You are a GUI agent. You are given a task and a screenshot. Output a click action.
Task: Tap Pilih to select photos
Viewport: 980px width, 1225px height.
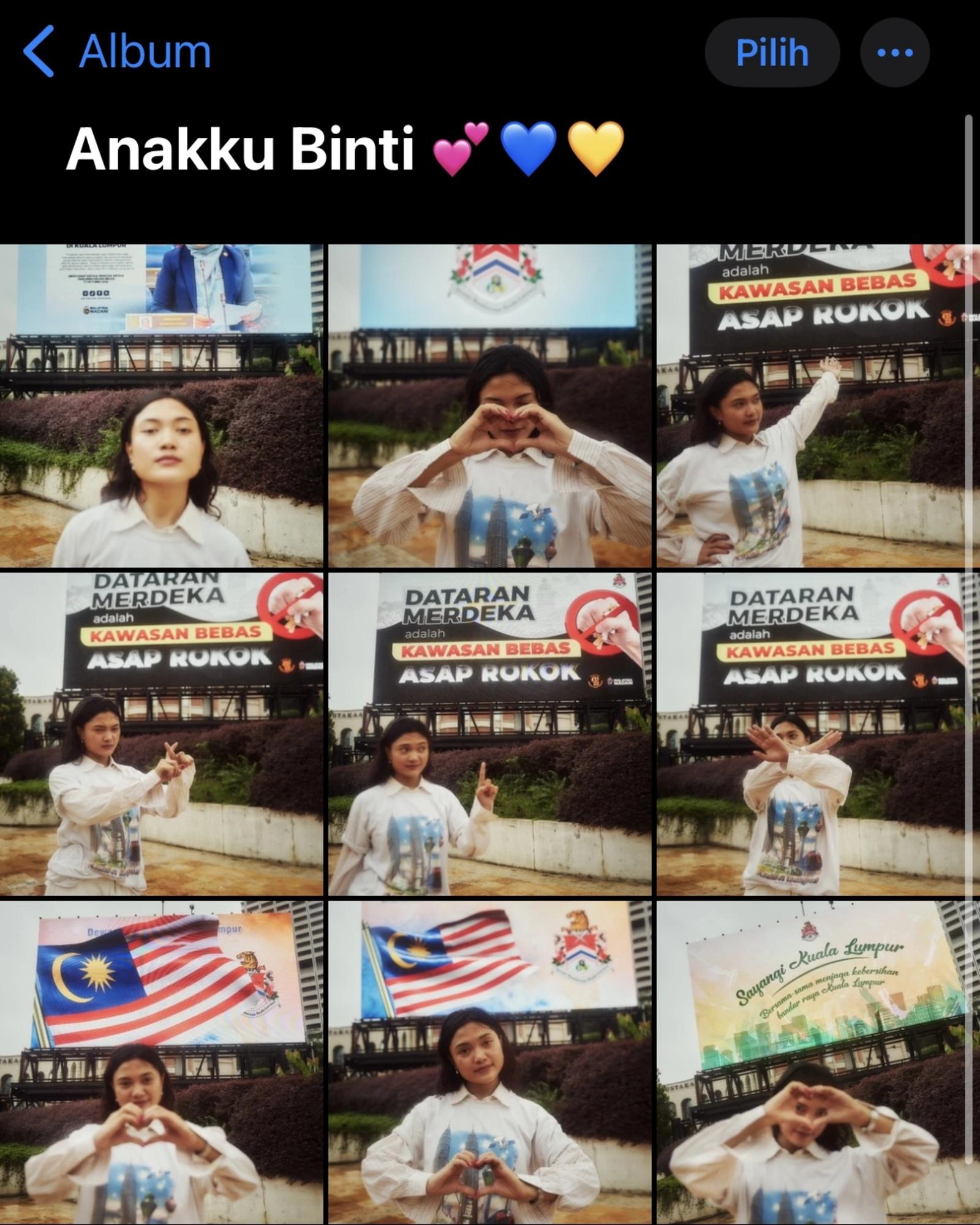tap(772, 53)
